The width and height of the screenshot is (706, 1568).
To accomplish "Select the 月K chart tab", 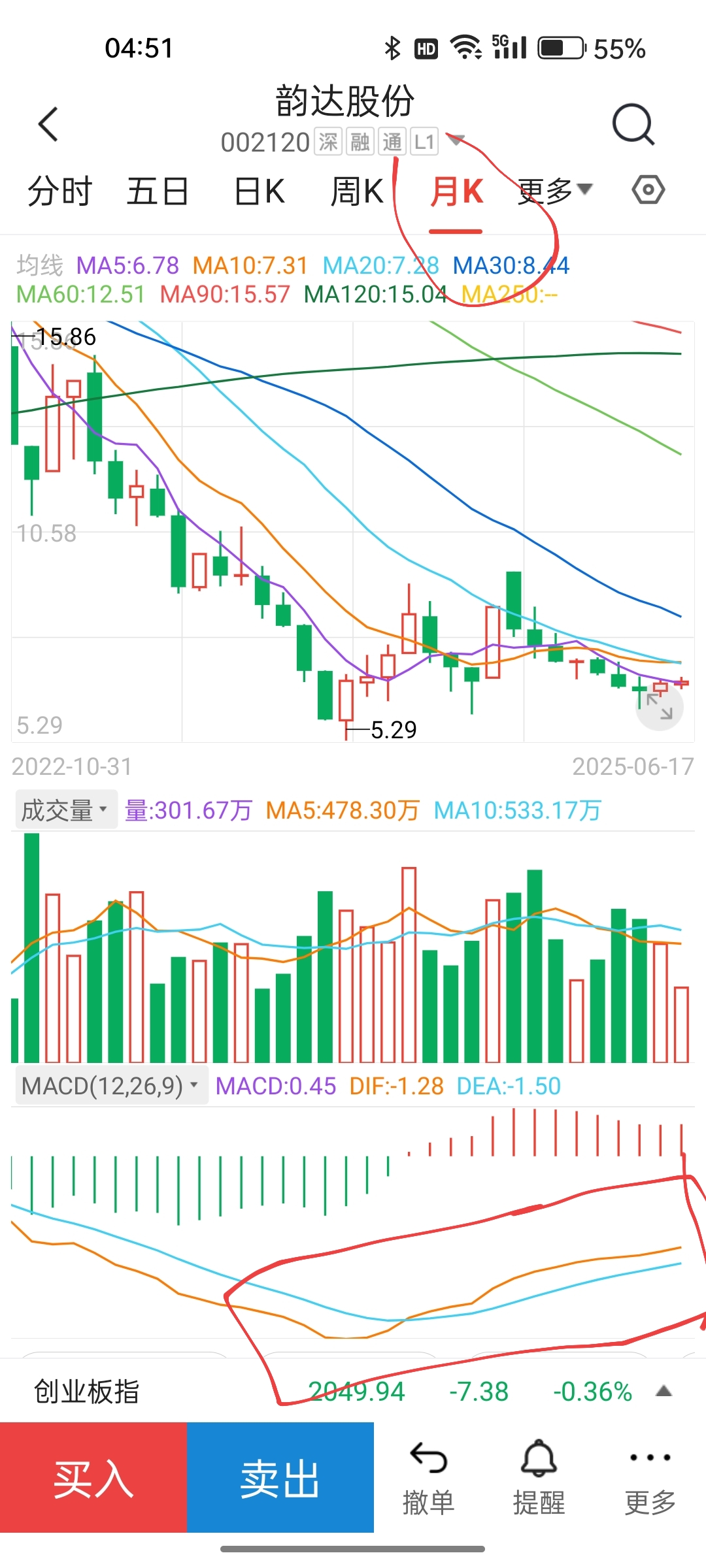I will [456, 192].
